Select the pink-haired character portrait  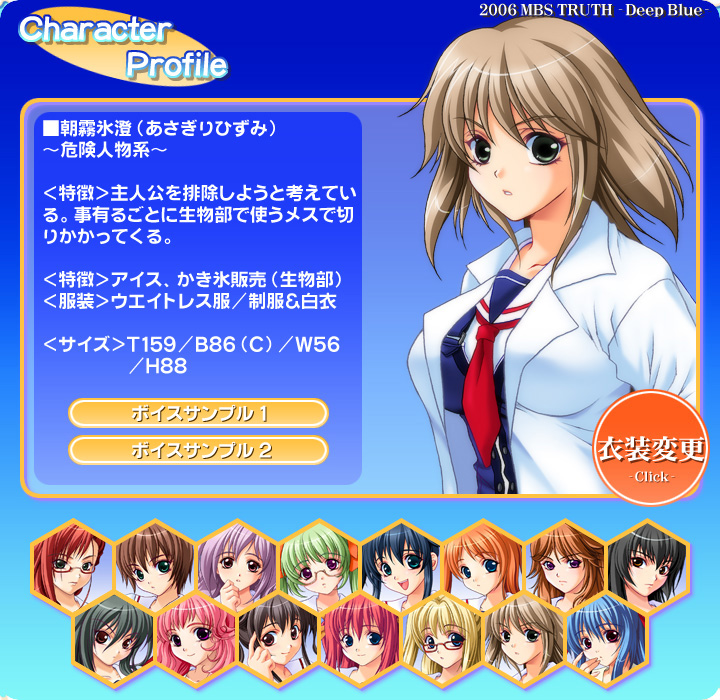click(195, 637)
